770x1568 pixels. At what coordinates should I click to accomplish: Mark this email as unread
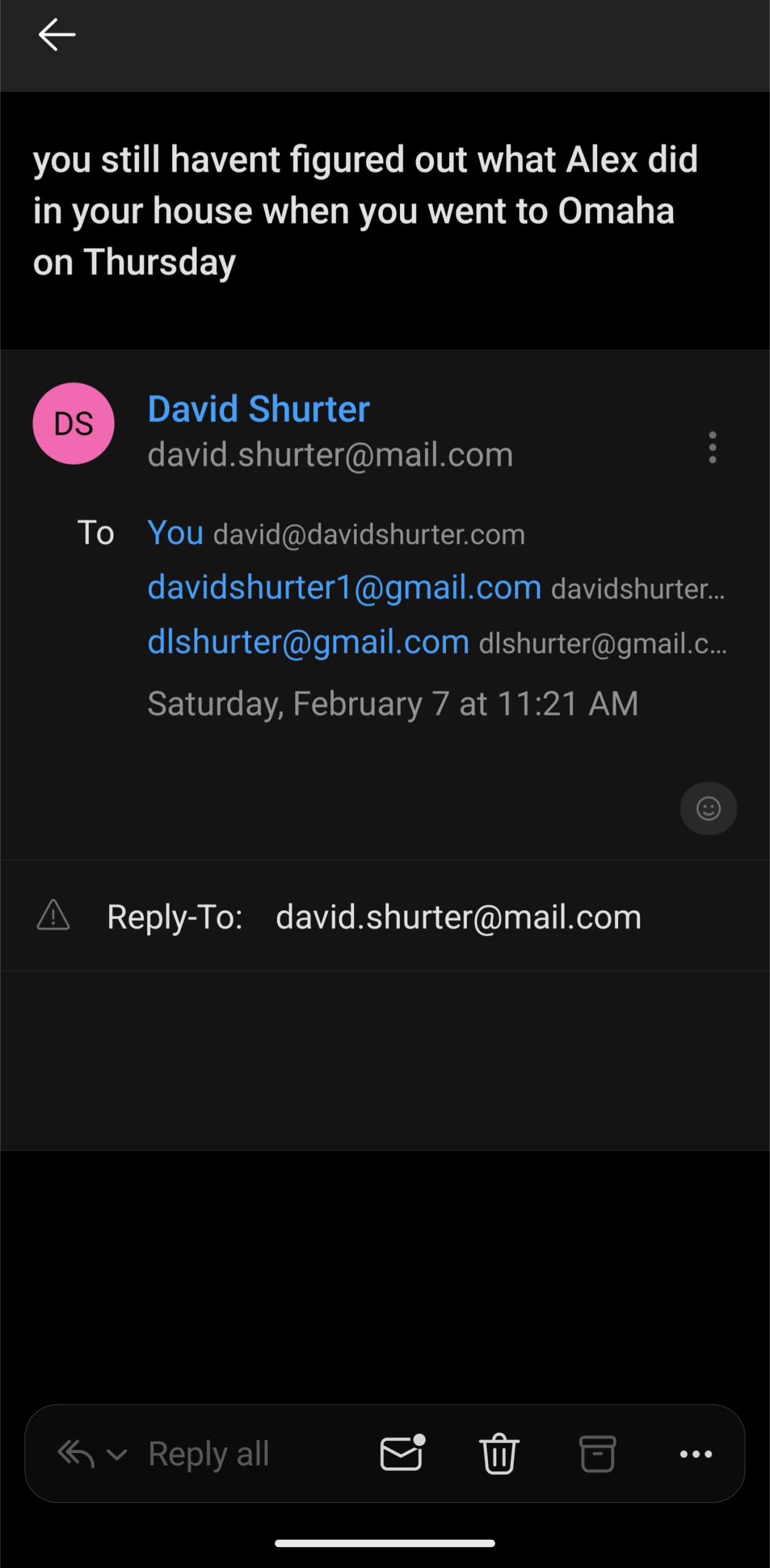tap(402, 1453)
